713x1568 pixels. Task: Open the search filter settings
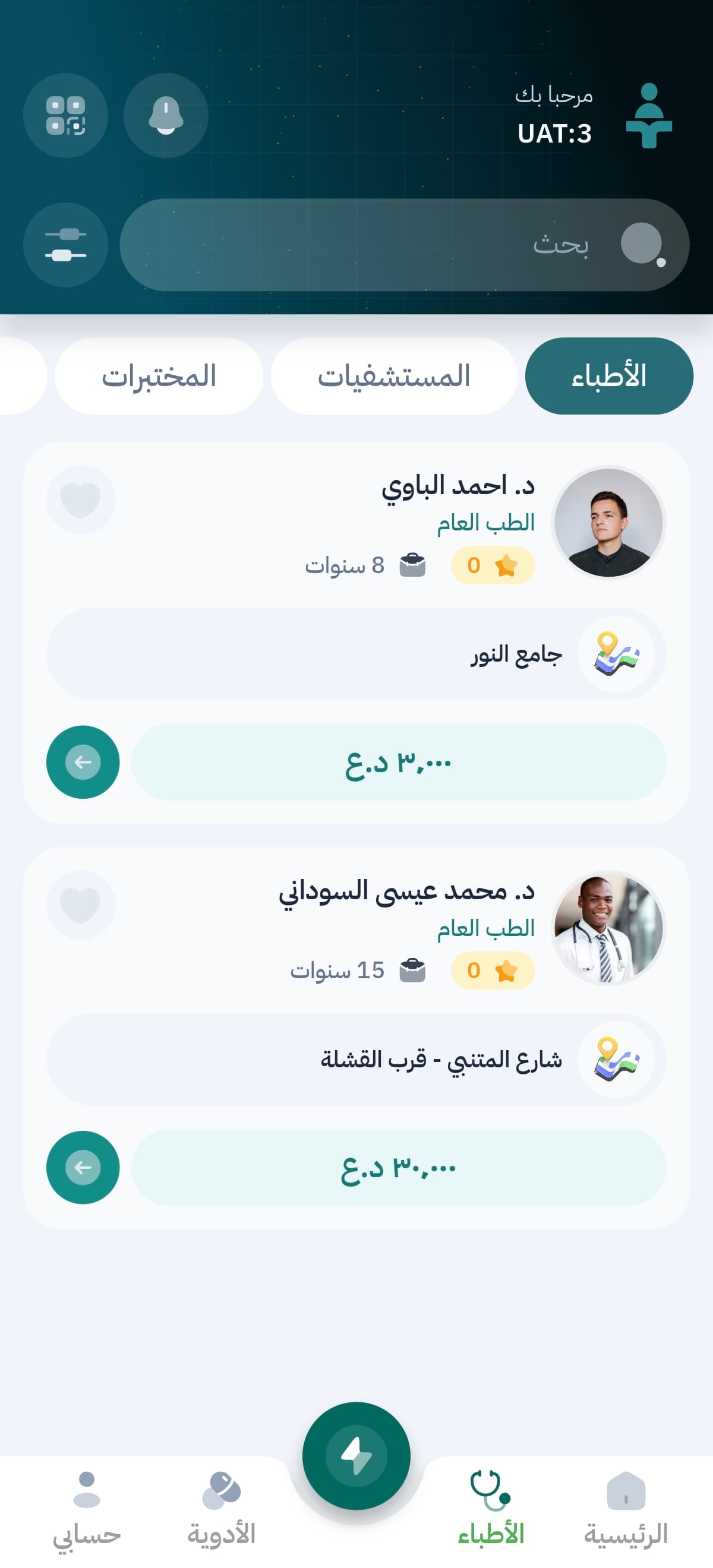click(66, 245)
